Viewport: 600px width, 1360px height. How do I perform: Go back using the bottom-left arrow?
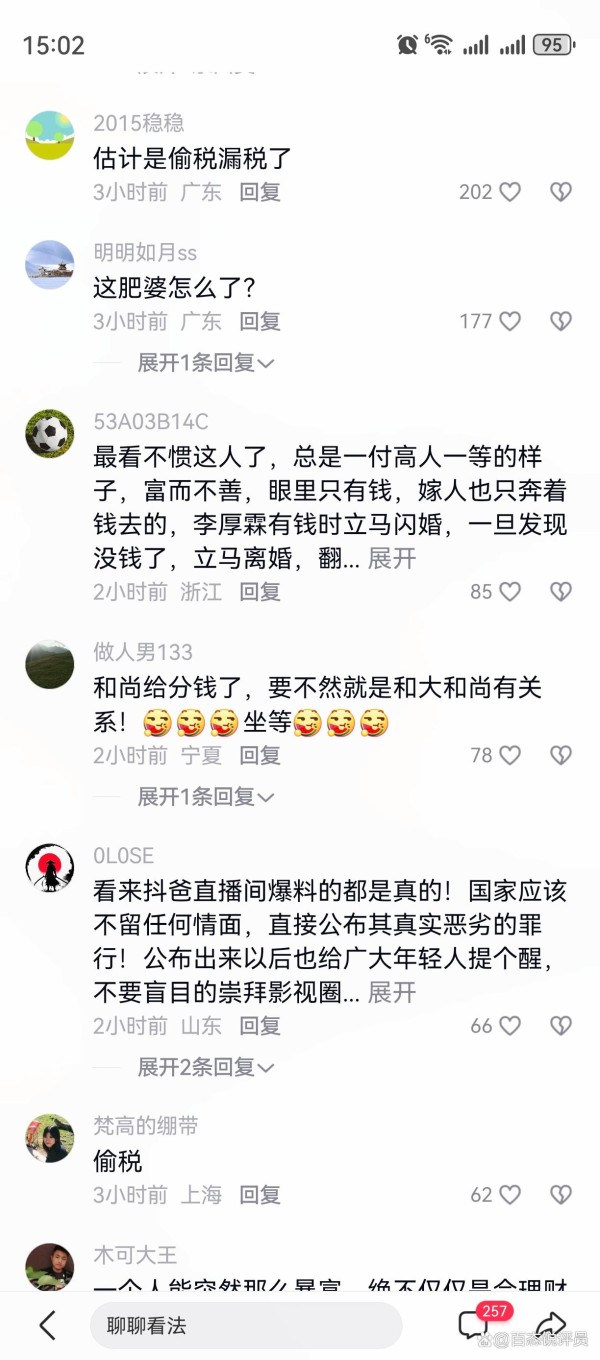click(47, 1325)
